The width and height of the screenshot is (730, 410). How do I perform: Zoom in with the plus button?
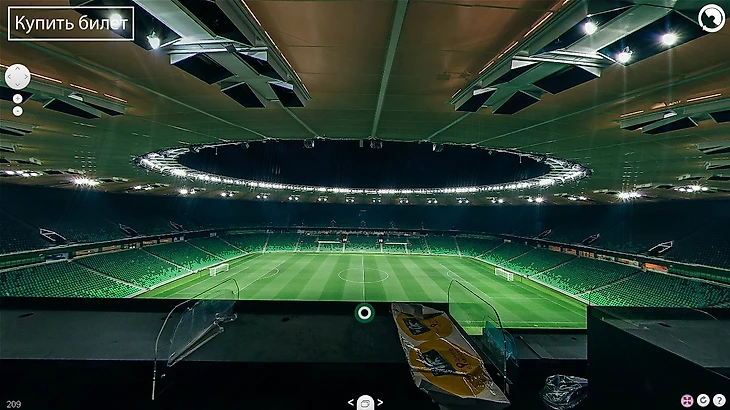pos(17,98)
